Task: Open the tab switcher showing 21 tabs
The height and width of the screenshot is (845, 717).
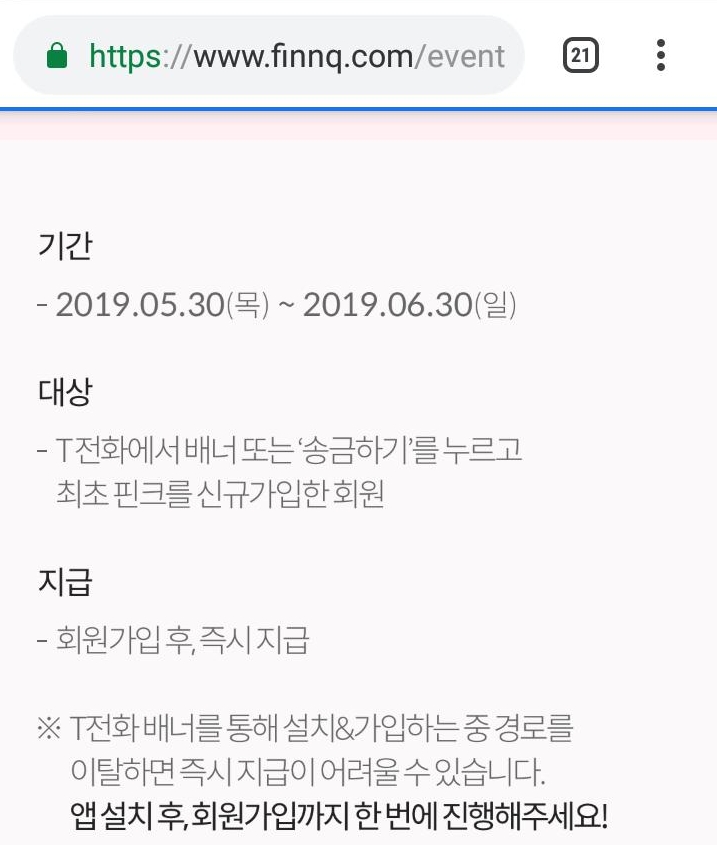Action: (x=581, y=55)
